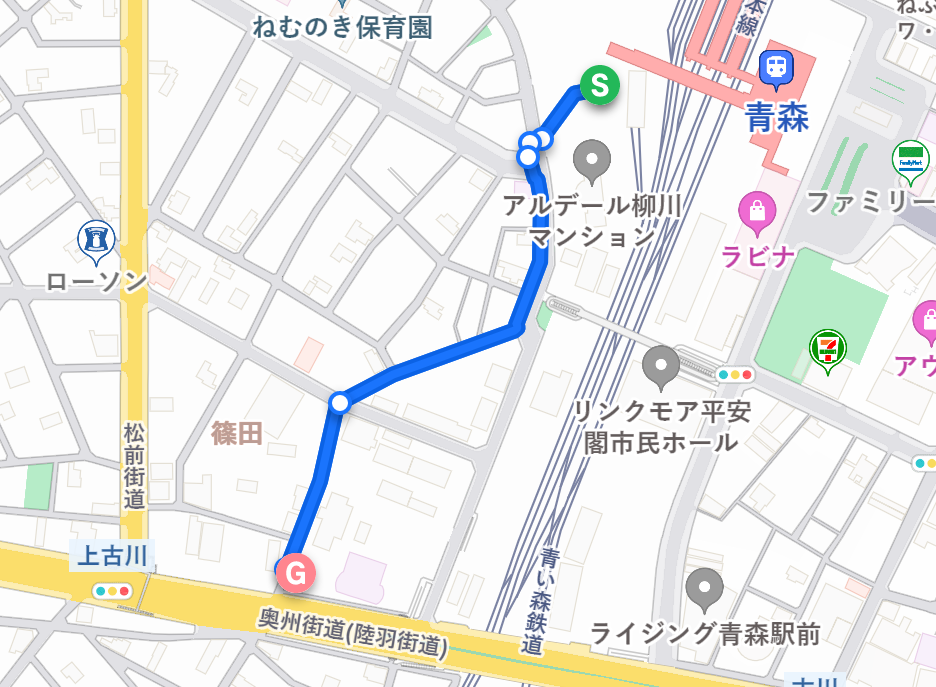Tap the pink G goal marker
The height and width of the screenshot is (687, 936).
click(296, 573)
